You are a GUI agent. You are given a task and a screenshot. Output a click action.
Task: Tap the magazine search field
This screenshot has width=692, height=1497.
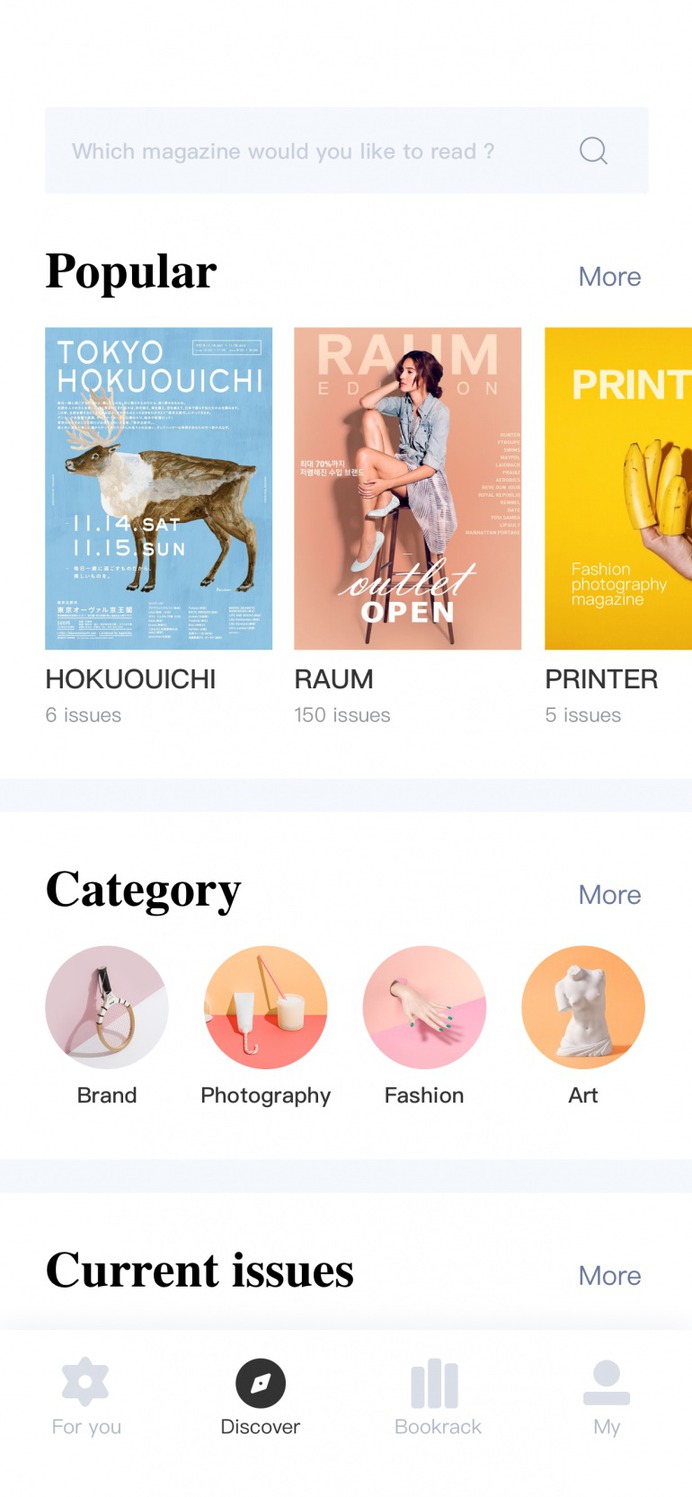coord(300,151)
